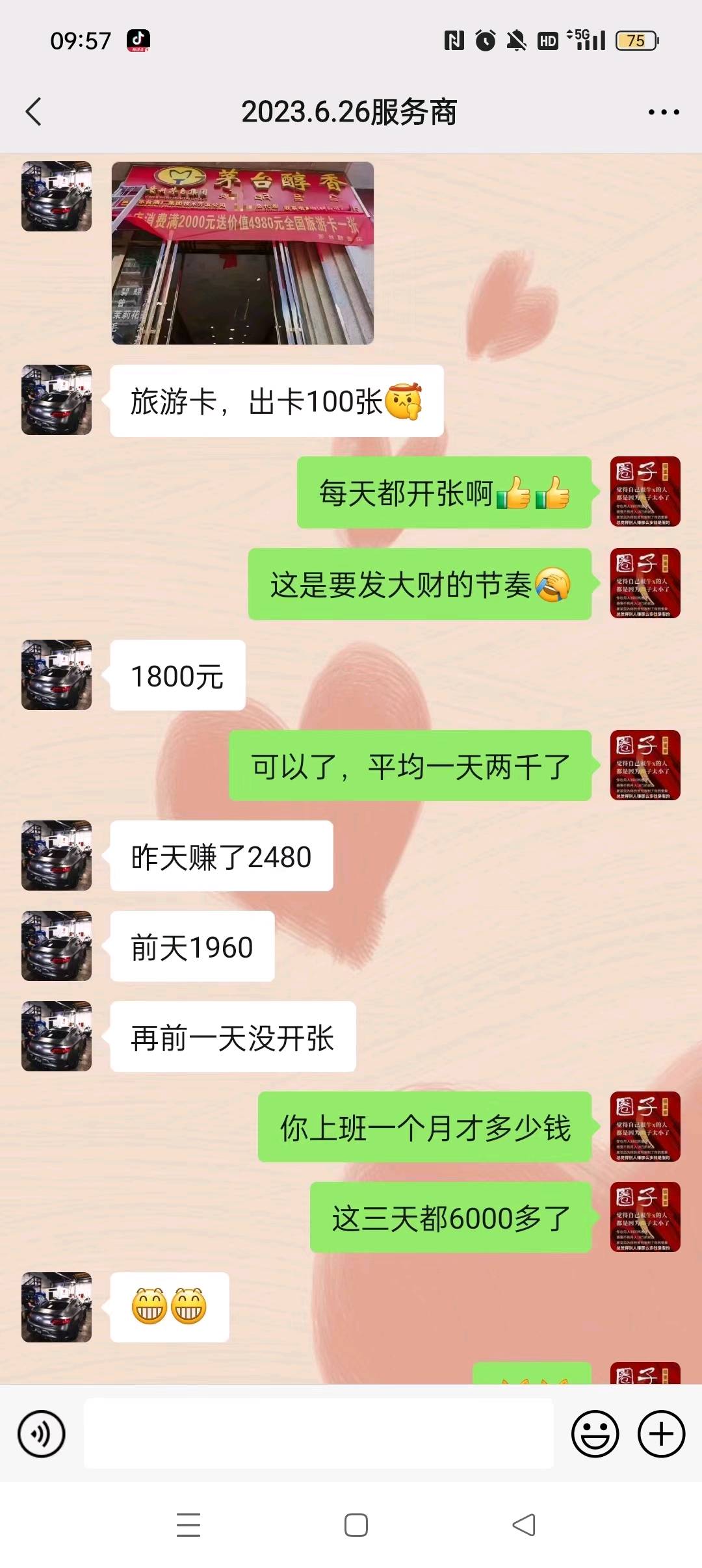702x1568 pixels.
Task: Tap the sender's avatar beside 1800元
Action: [x=57, y=675]
